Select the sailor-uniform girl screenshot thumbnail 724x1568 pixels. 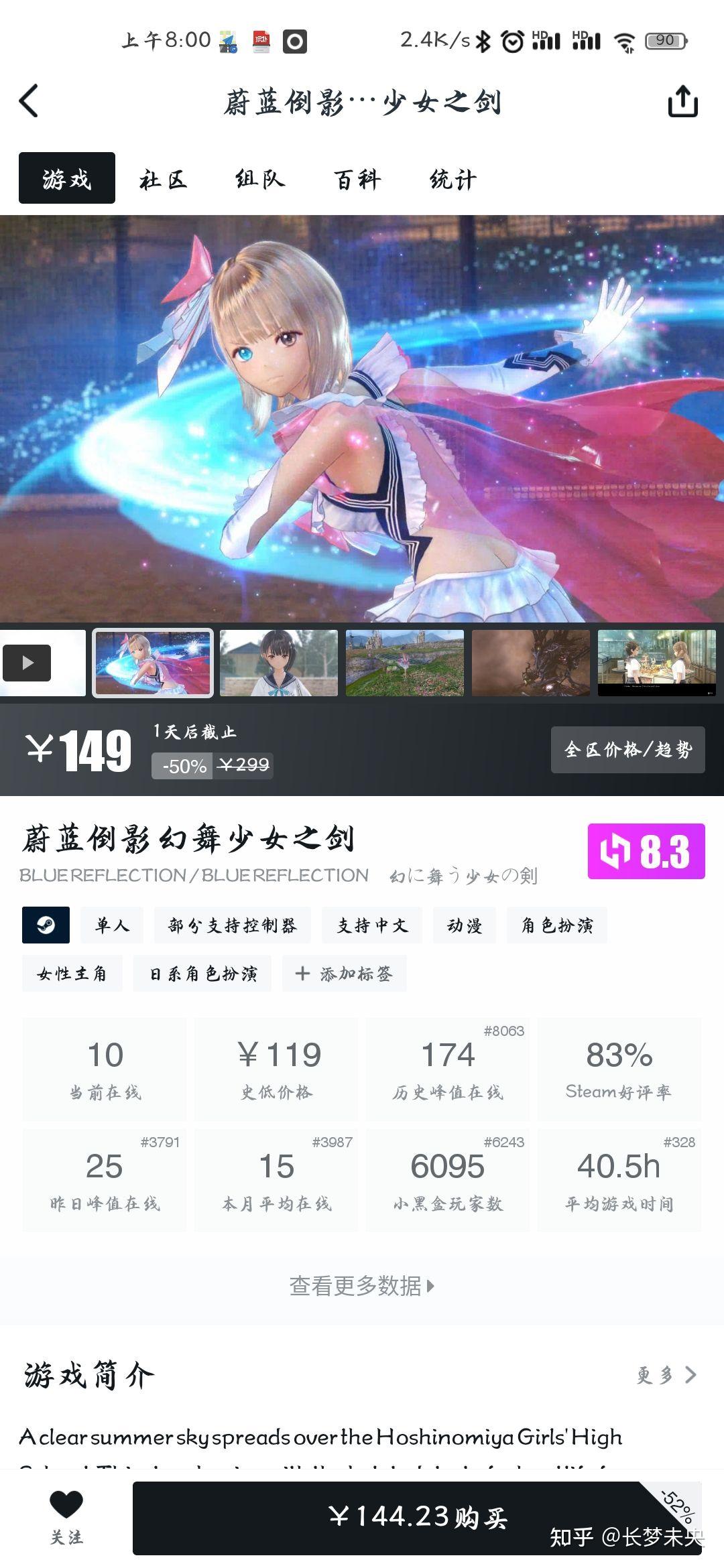click(279, 663)
